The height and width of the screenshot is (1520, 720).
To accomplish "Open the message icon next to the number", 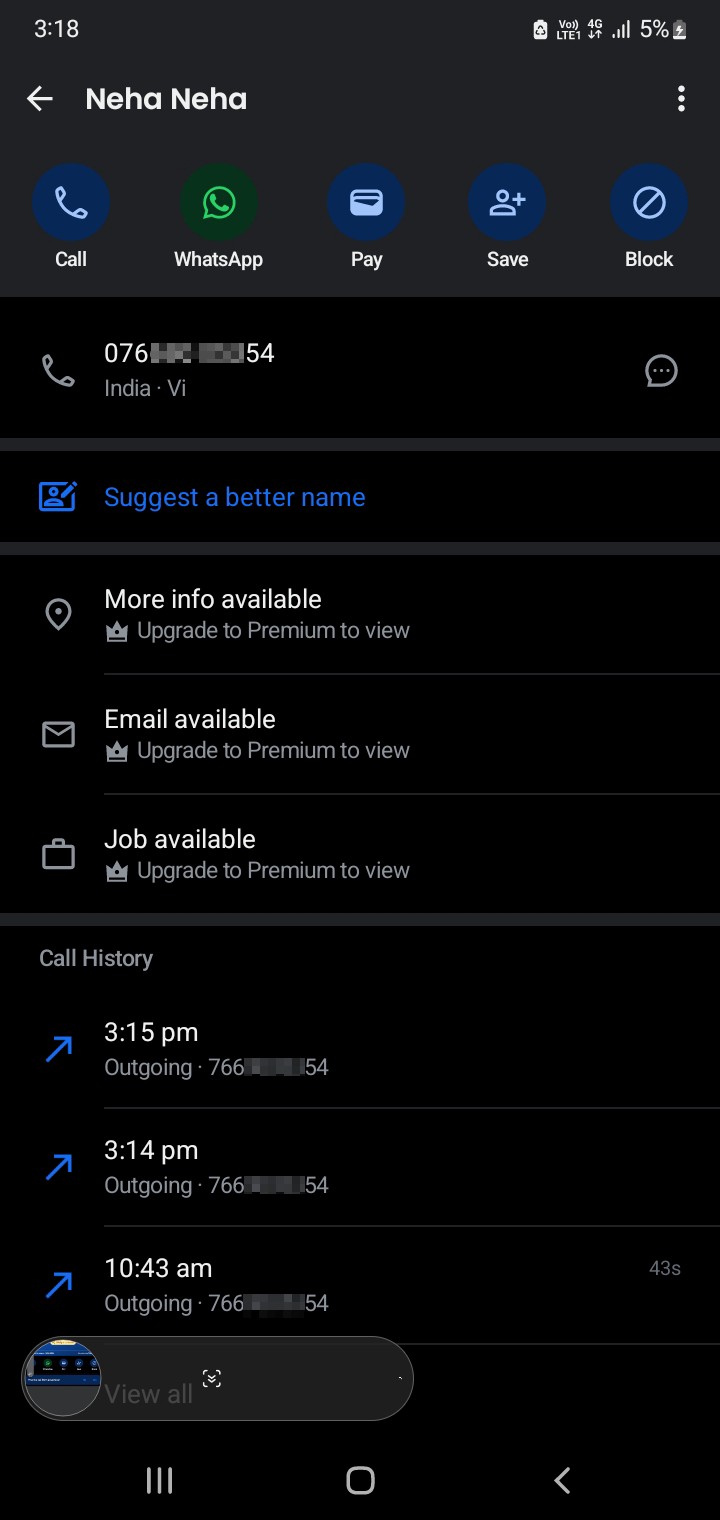I will [x=661, y=371].
